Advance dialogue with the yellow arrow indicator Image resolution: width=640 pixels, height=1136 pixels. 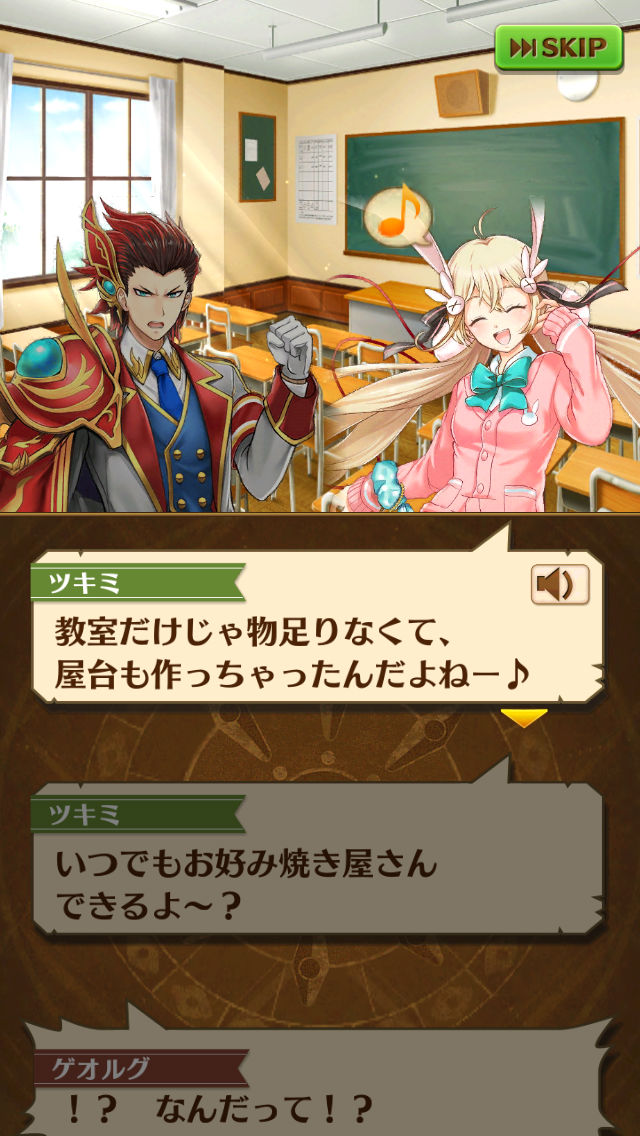tap(523, 717)
